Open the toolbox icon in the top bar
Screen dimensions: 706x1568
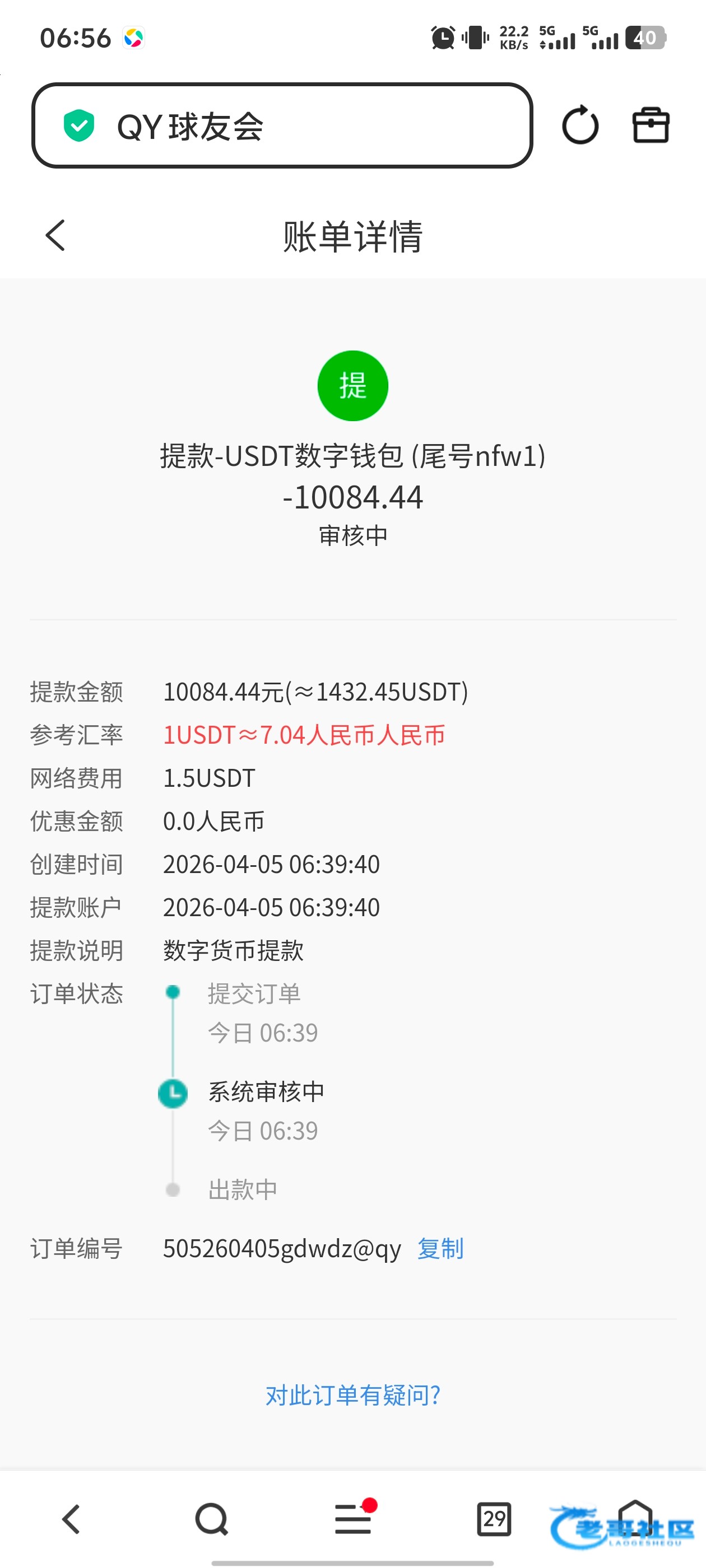651,126
